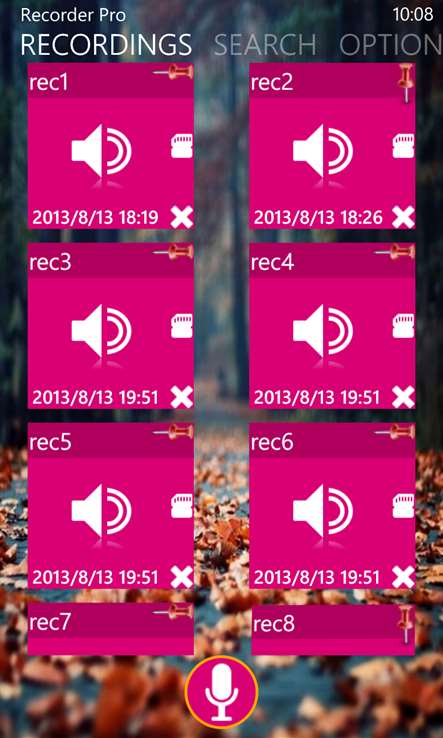Delete rec2 with its X icon
Viewport: 443px width, 738px height.
[403, 217]
